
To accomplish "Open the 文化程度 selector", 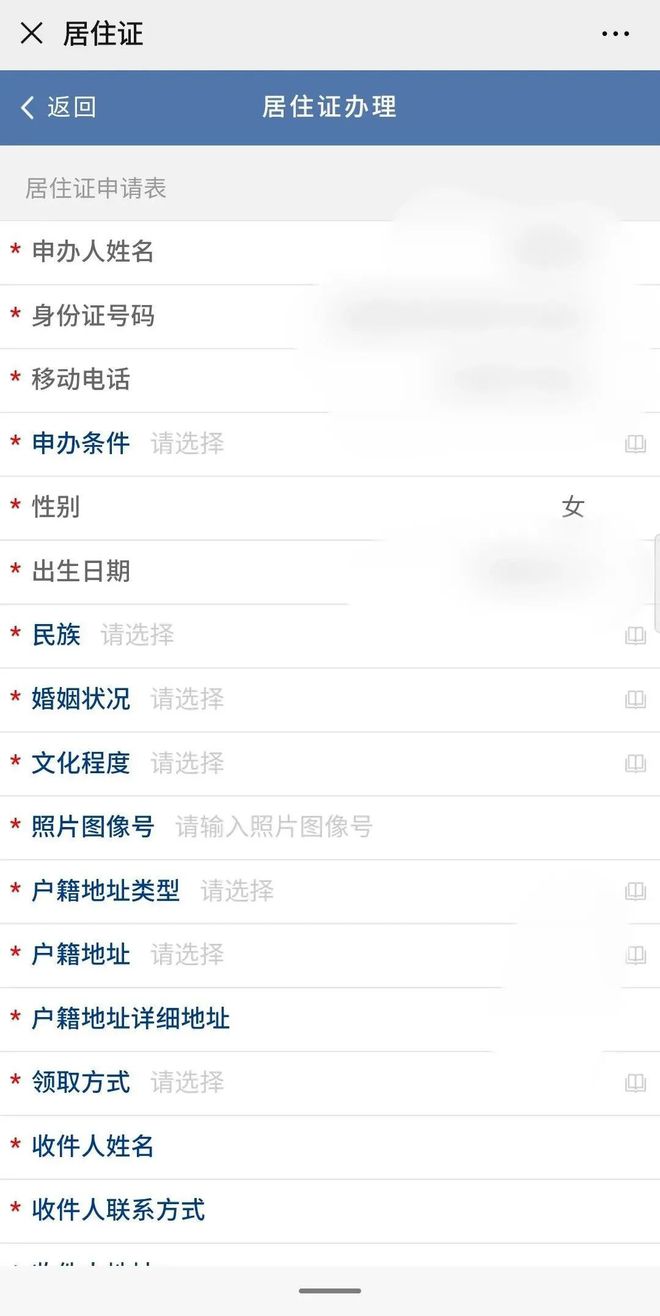I will pyautogui.click(x=330, y=764).
